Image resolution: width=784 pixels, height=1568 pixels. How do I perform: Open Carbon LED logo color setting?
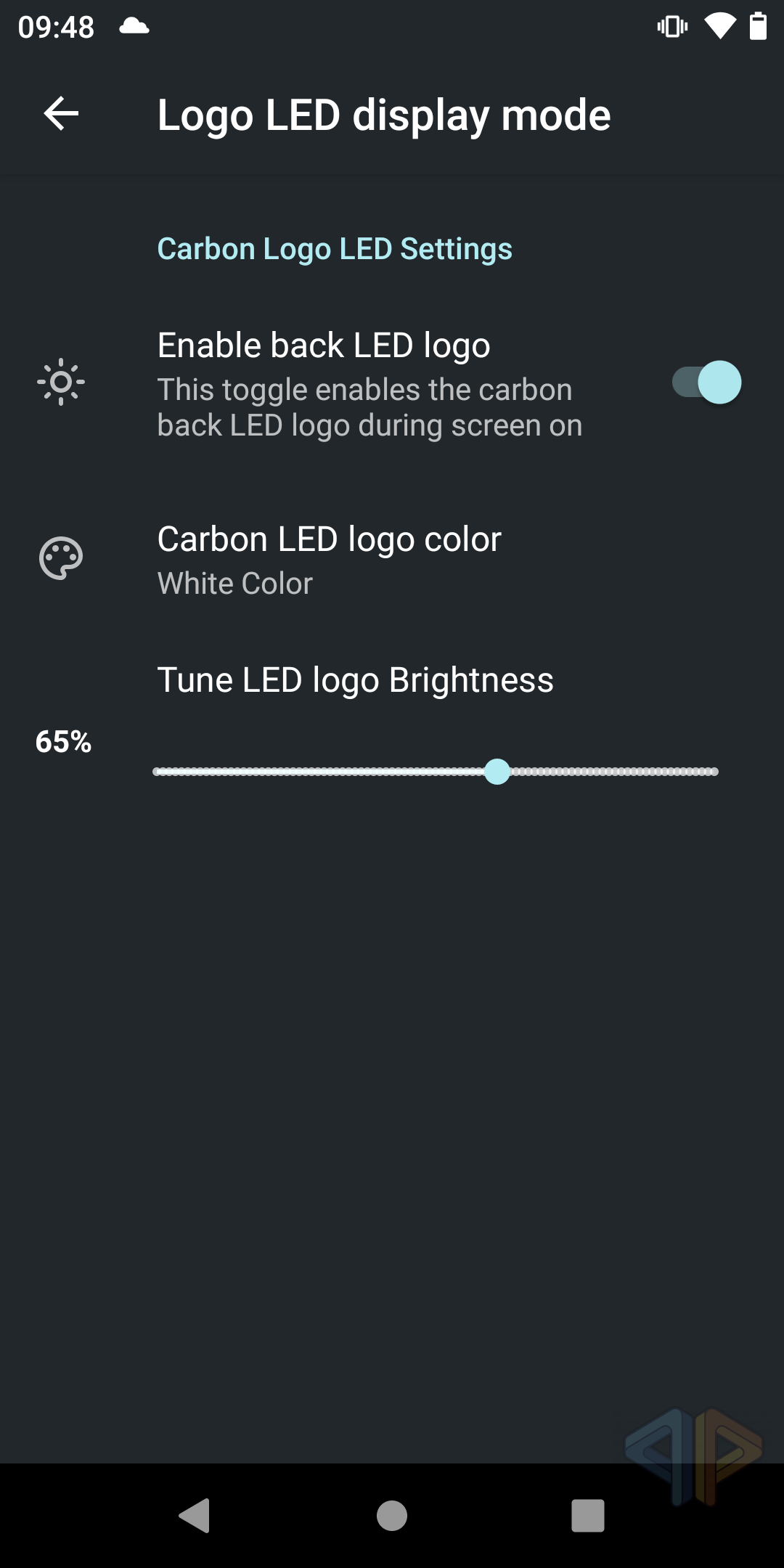(x=329, y=560)
